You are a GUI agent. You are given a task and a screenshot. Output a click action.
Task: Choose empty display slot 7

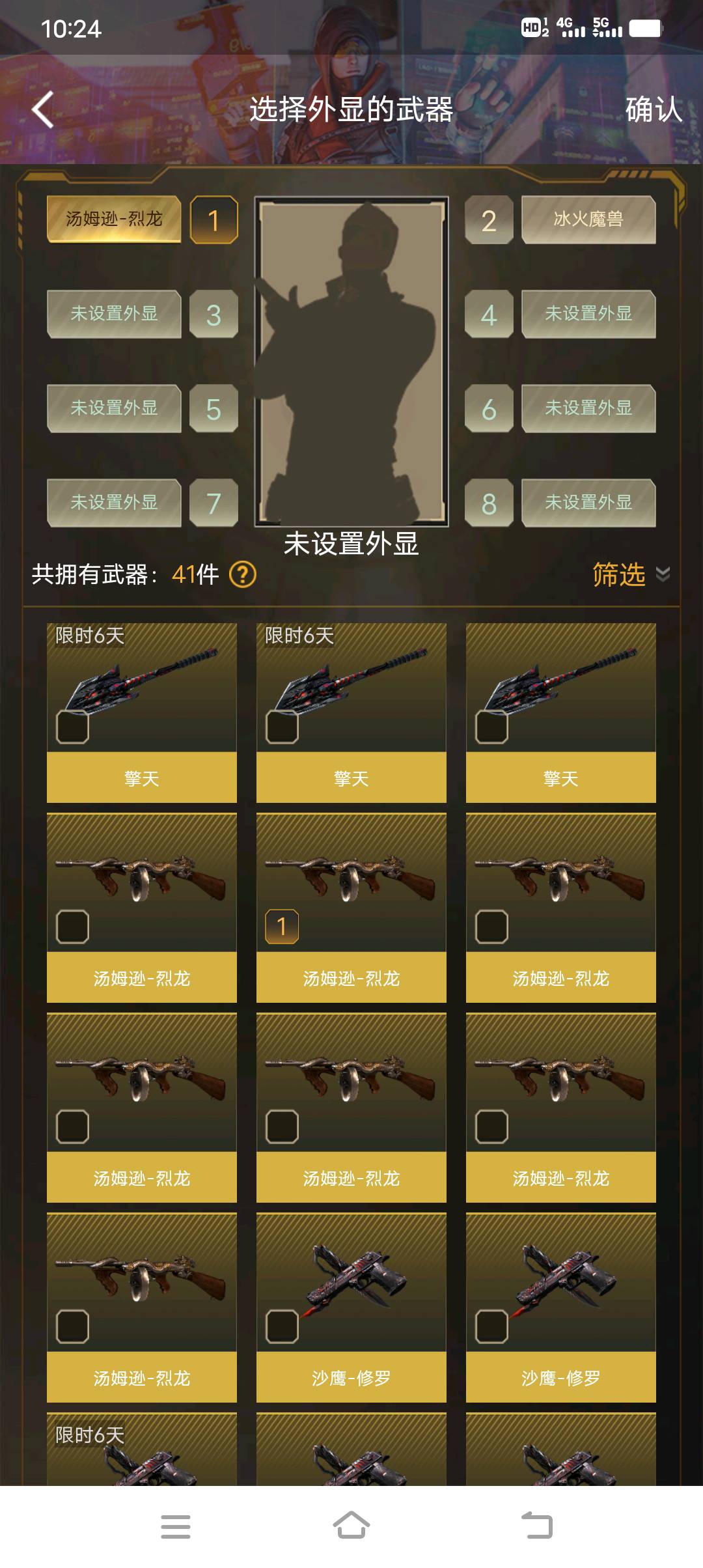(114, 503)
